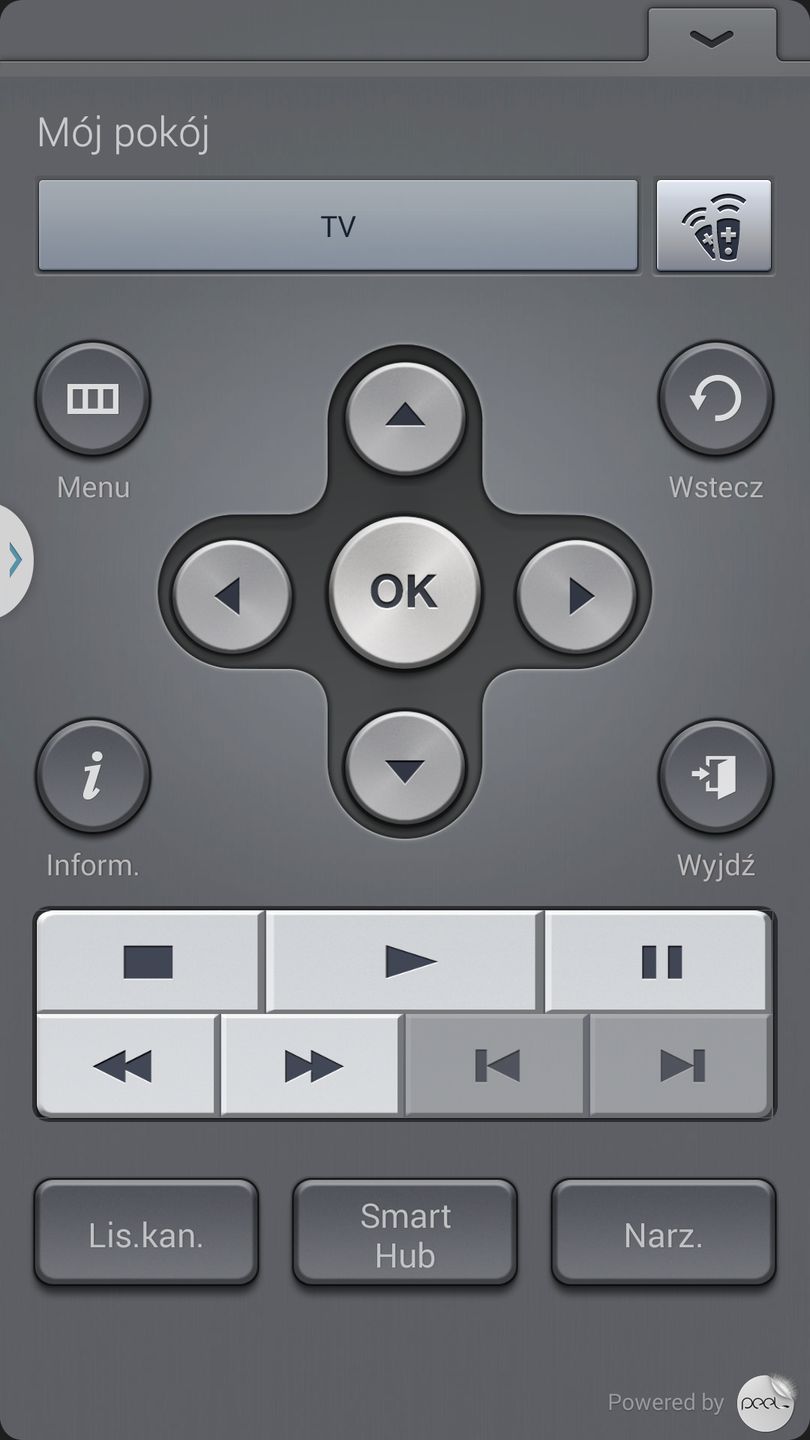Launch Smart Hub
This screenshot has width=810, height=1440.
405,1235
